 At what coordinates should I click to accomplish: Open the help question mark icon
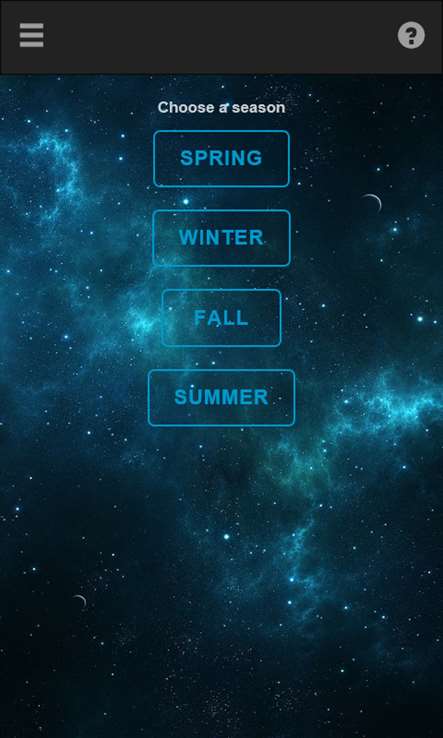click(411, 35)
